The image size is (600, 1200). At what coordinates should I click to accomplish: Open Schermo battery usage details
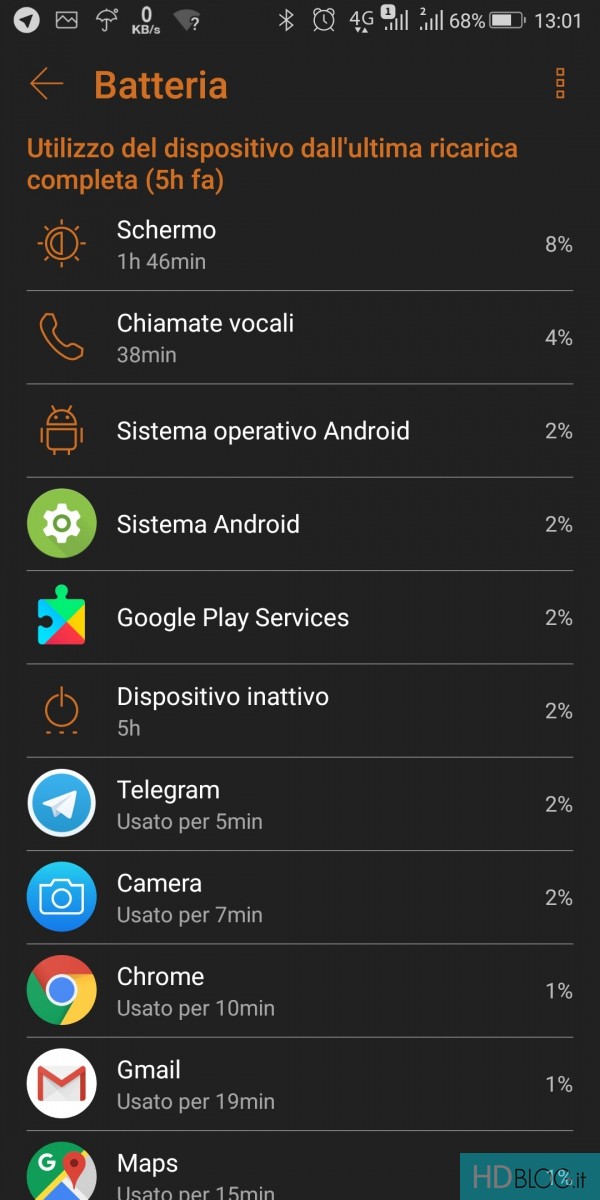(x=300, y=245)
